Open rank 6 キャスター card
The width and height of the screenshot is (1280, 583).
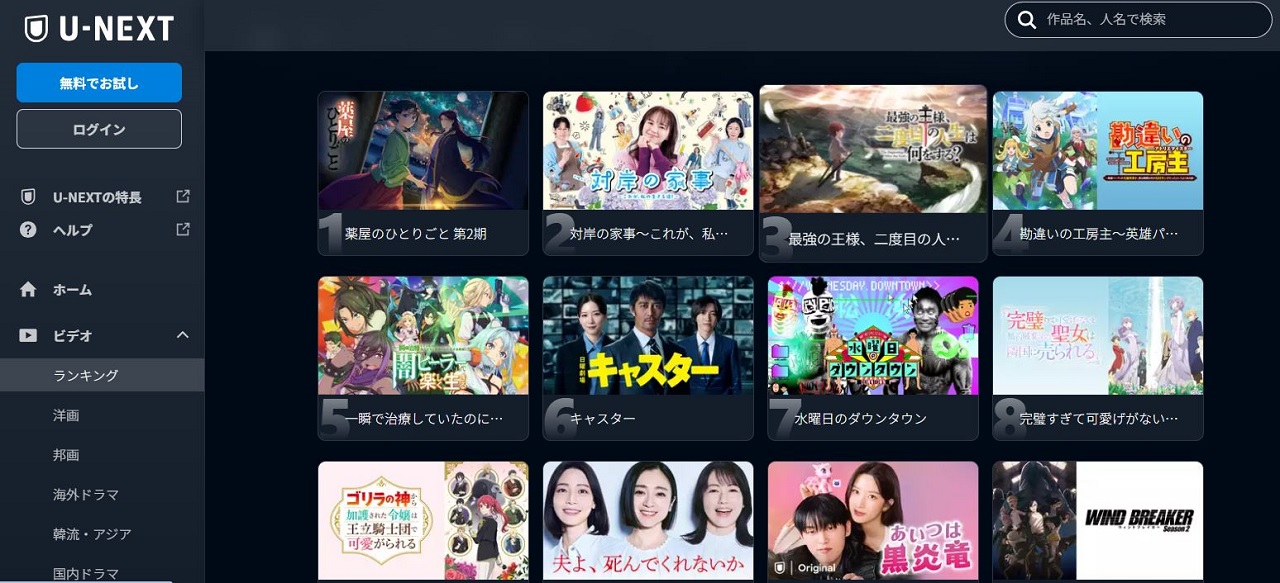[x=648, y=357]
